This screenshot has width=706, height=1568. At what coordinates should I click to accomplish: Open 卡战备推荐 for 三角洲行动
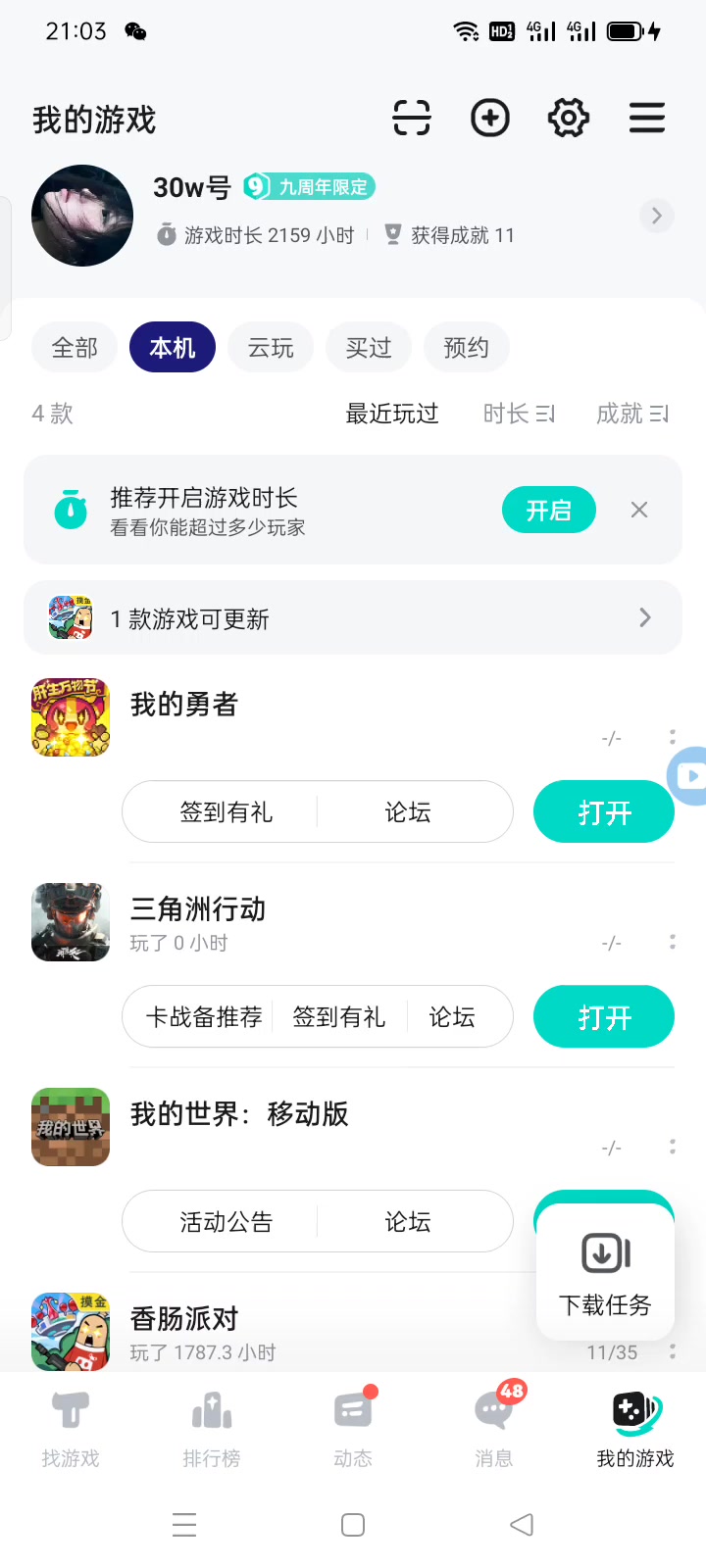204,1017
